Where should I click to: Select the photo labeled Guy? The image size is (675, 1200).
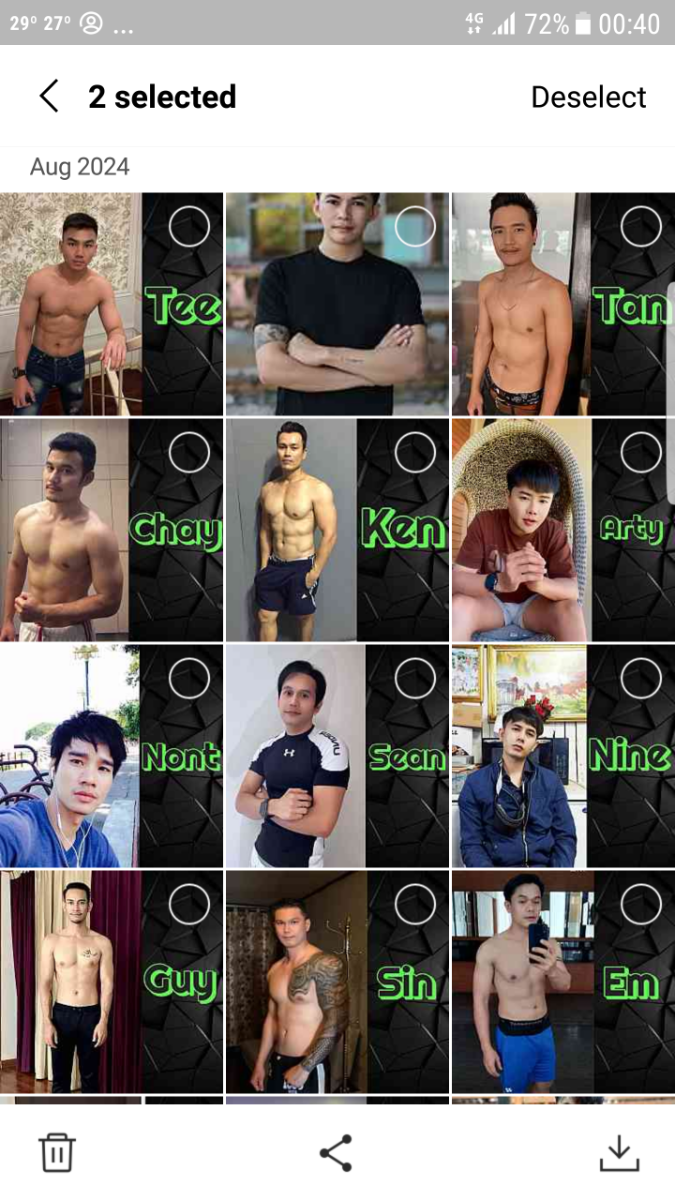[x=190, y=905]
